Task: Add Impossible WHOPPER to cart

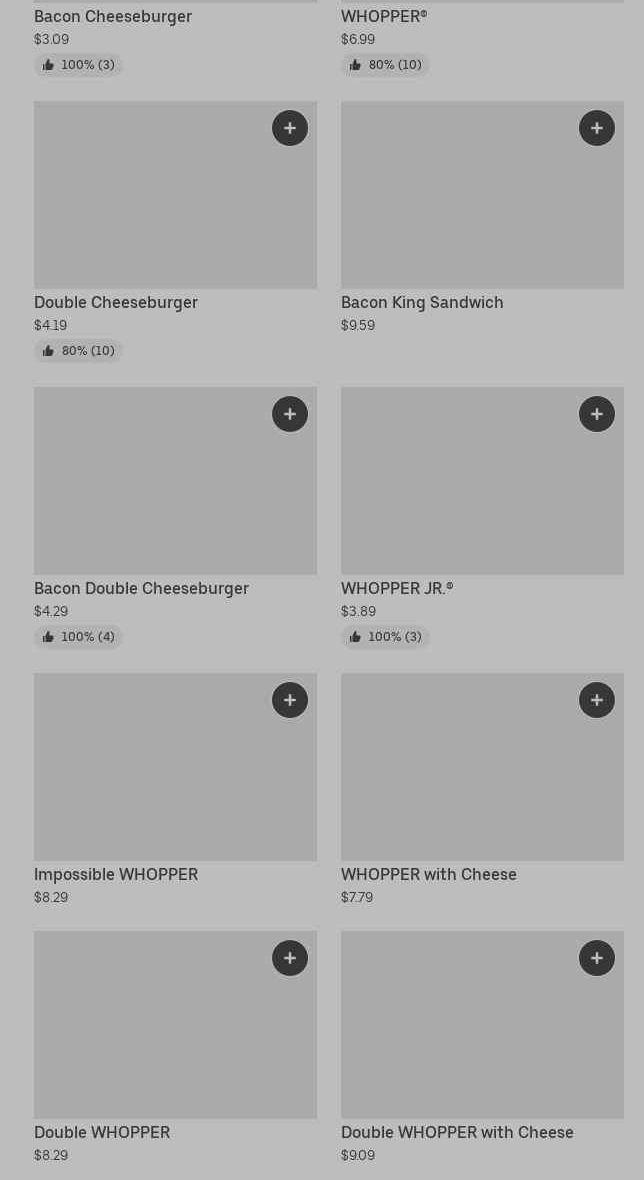Action: tap(290, 700)
